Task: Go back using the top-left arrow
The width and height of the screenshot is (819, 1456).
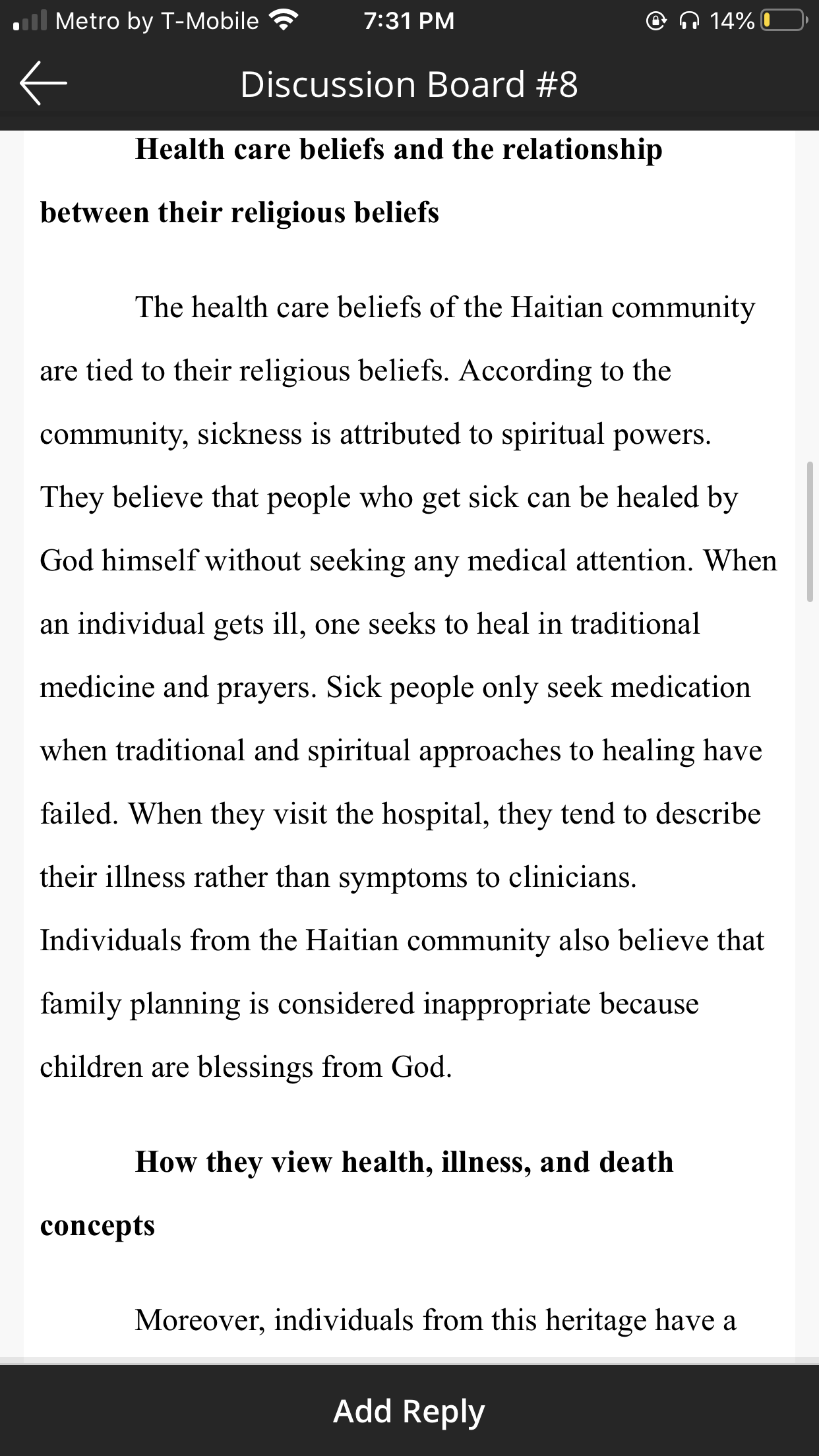Action: click(x=44, y=83)
